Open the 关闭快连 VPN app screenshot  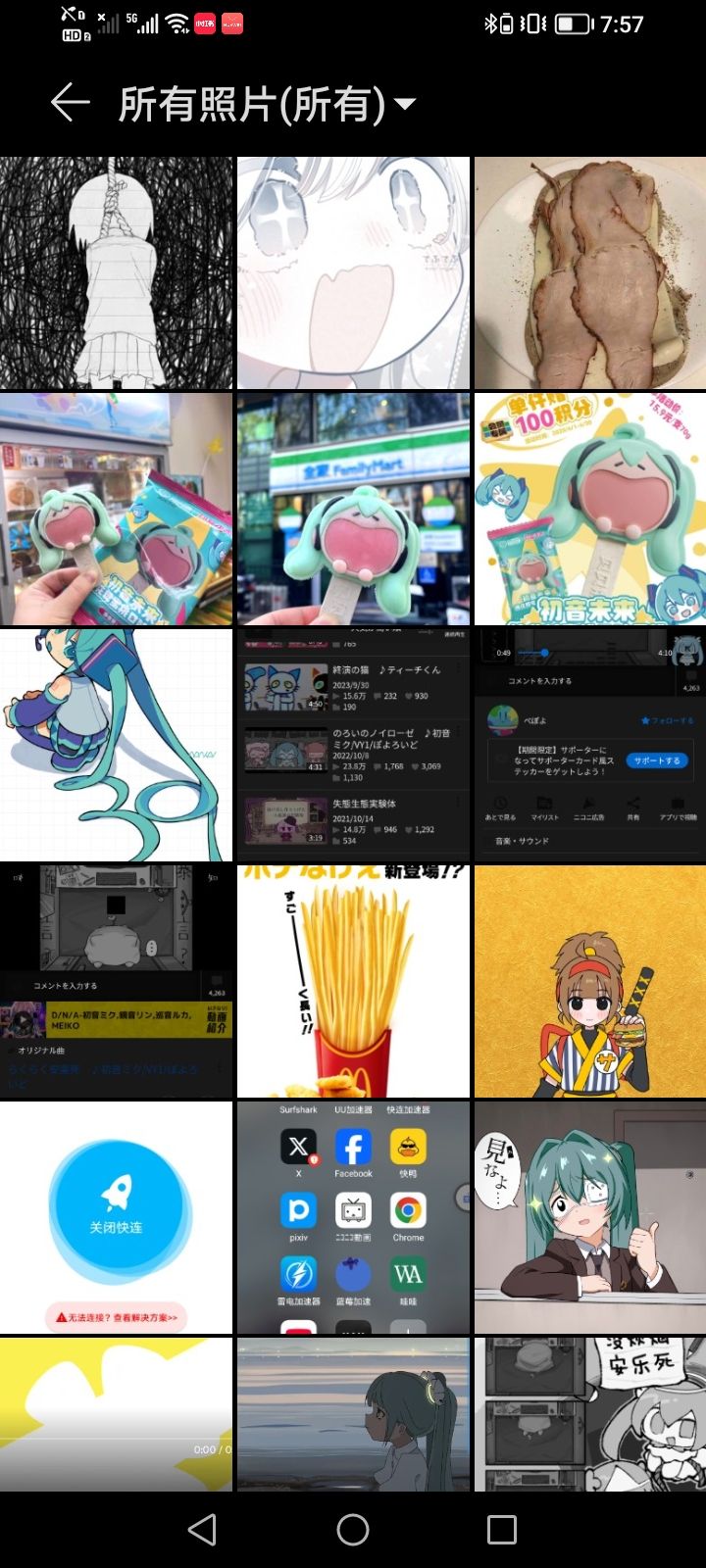click(116, 1215)
